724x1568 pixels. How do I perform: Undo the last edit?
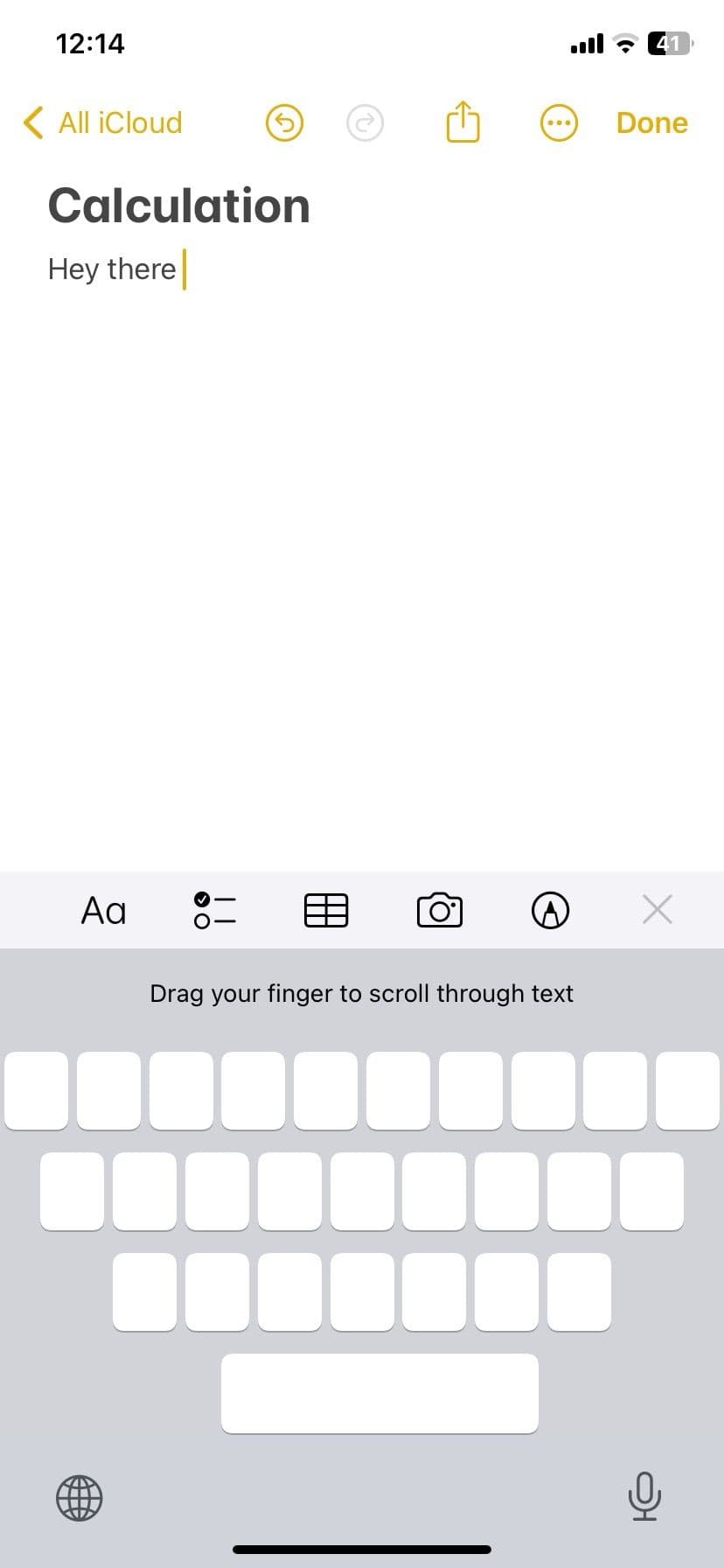284,122
